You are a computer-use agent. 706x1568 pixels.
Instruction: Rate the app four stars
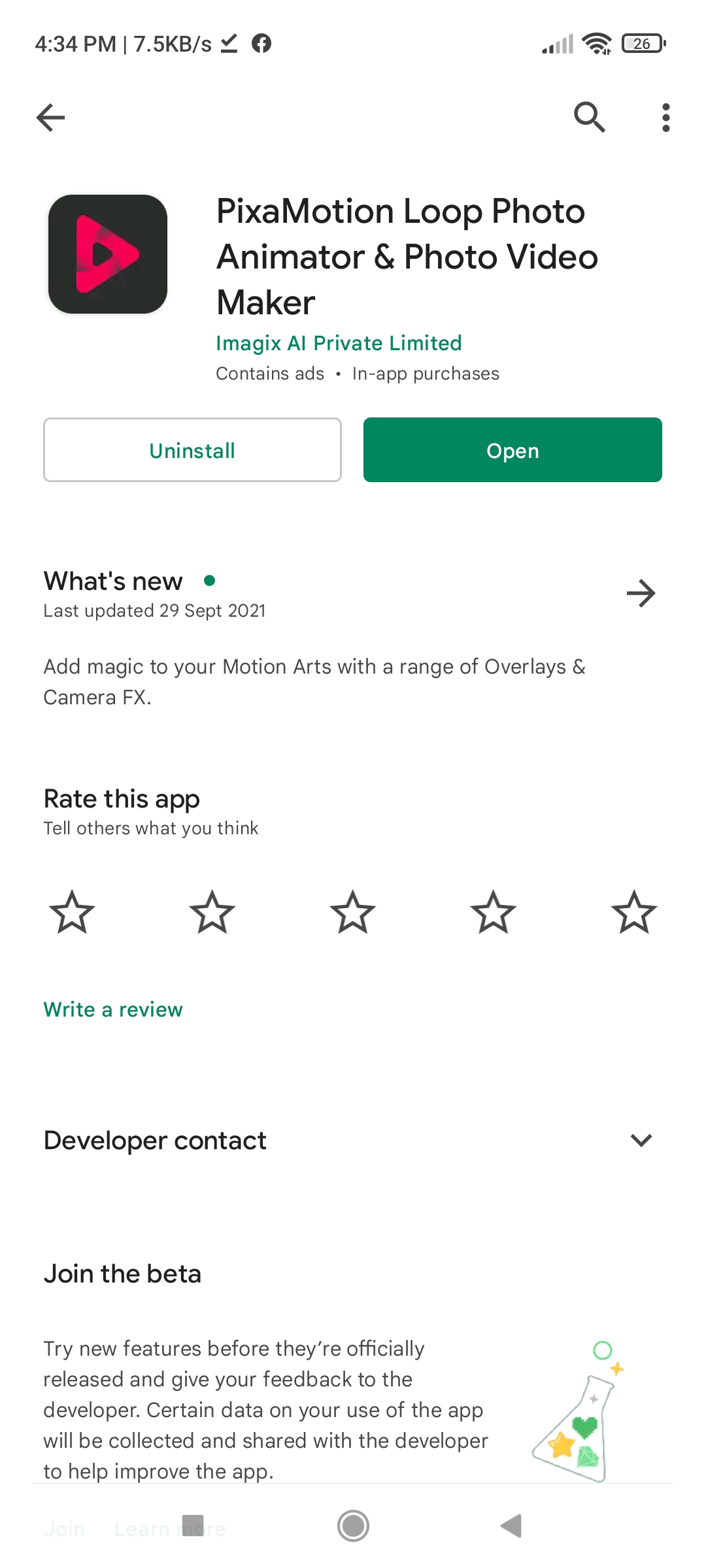(494, 912)
